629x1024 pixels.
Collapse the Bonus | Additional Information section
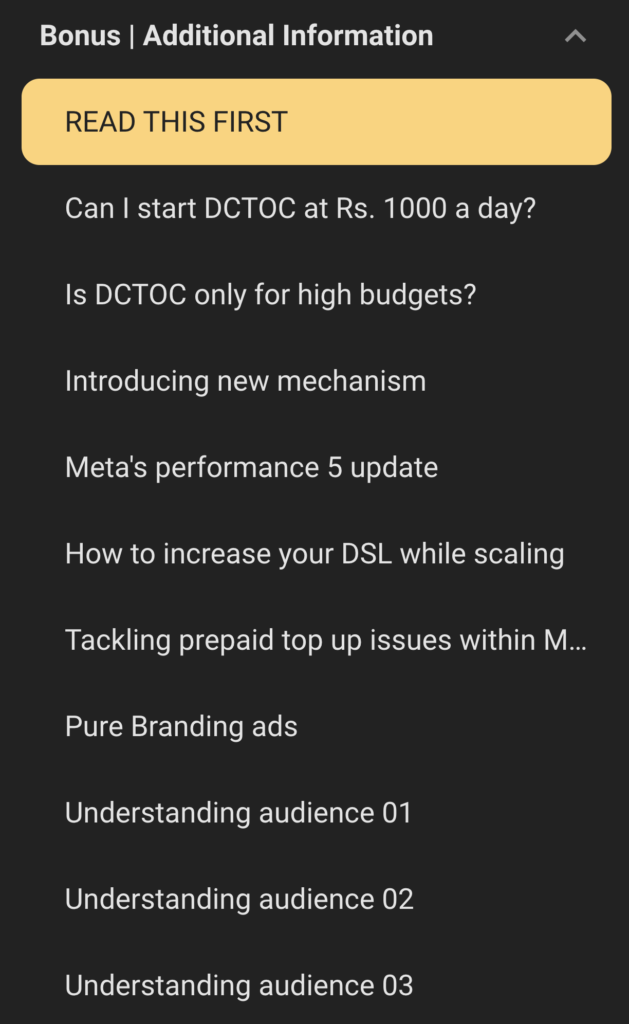575,36
